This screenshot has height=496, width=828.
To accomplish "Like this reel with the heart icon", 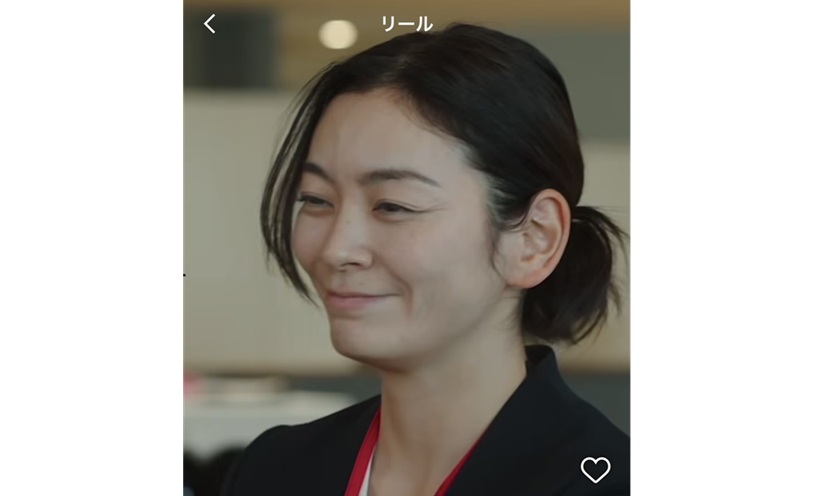I will click(595, 469).
